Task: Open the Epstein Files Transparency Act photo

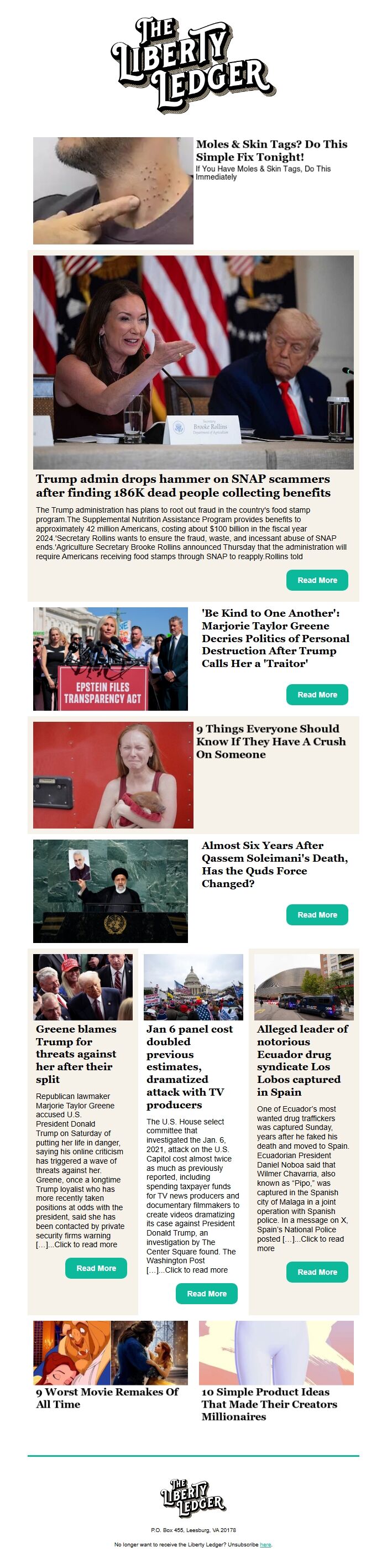Action: click(110, 659)
